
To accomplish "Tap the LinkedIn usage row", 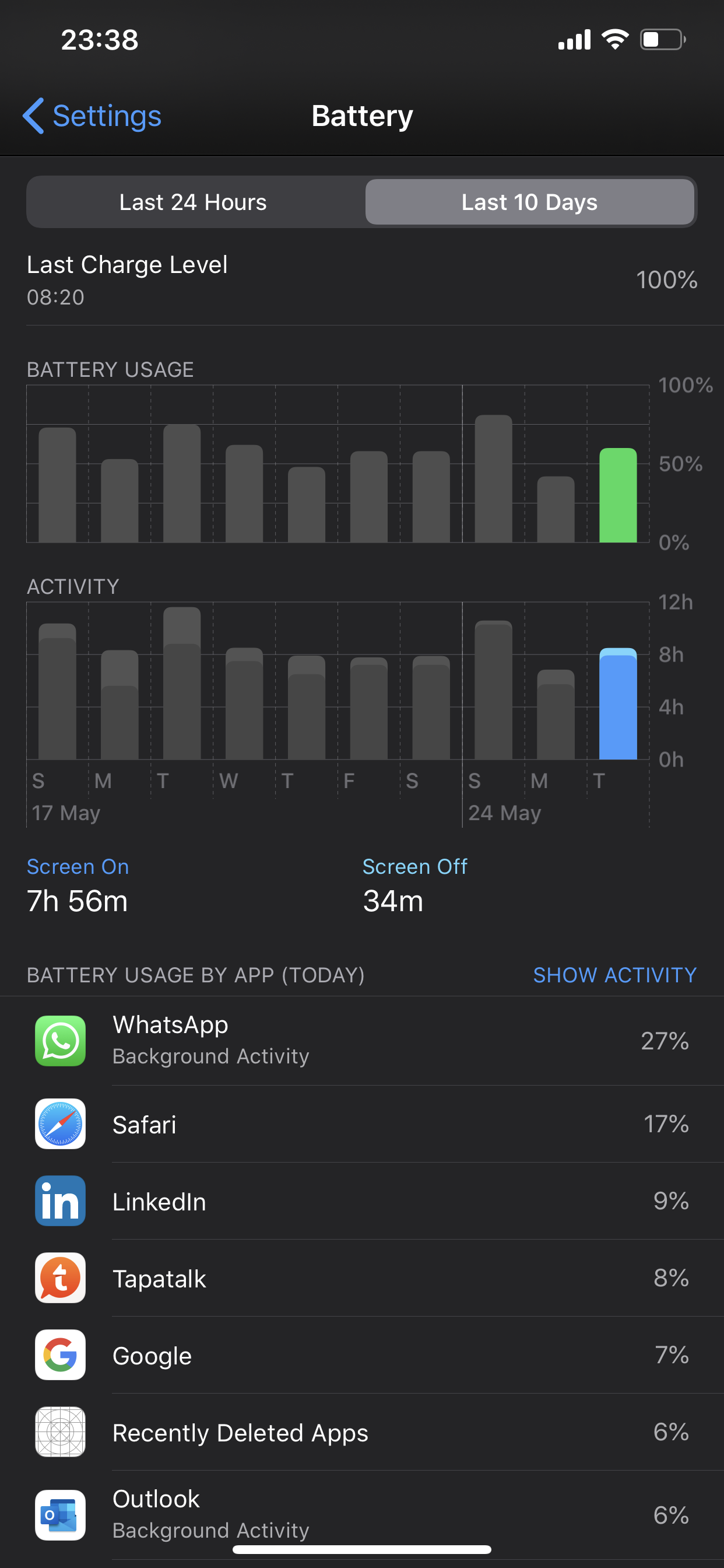I will point(361,1202).
